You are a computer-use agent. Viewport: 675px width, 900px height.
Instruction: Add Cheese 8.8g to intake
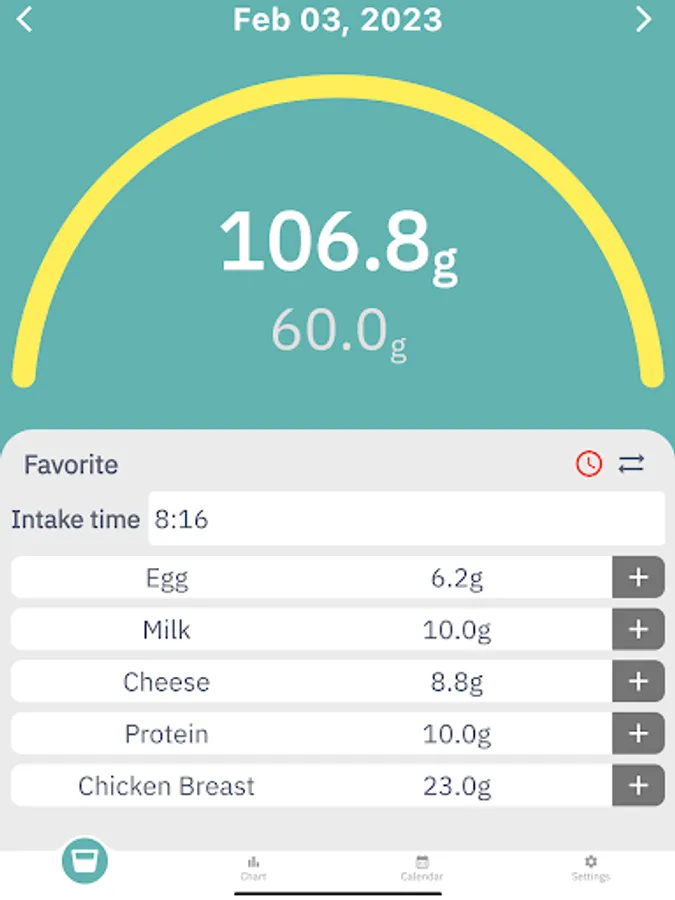pyautogui.click(x=638, y=681)
